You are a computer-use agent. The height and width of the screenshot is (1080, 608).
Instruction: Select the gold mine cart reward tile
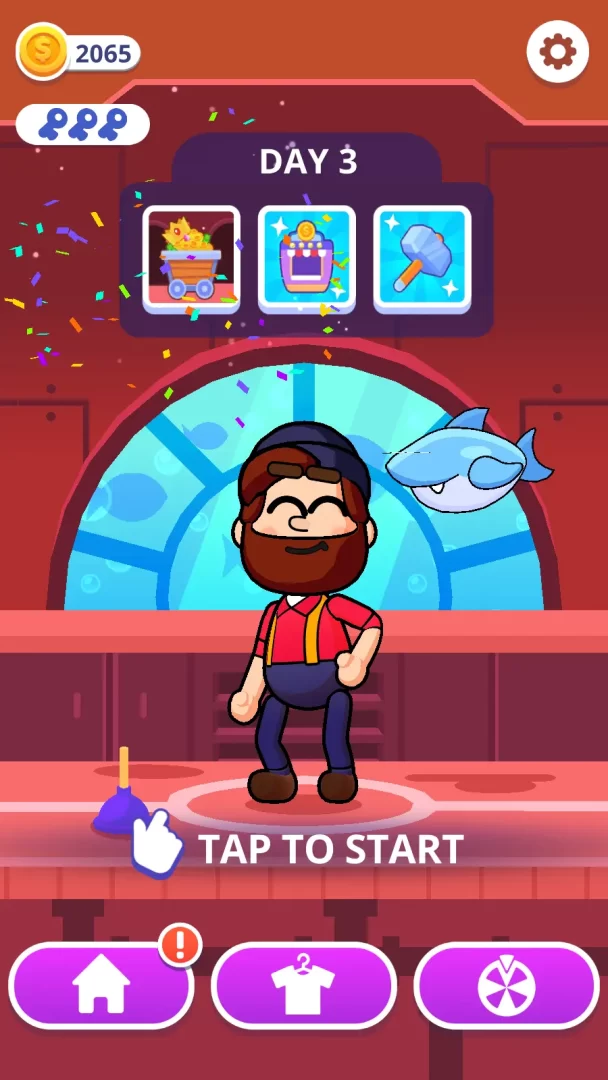(x=191, y=259)
